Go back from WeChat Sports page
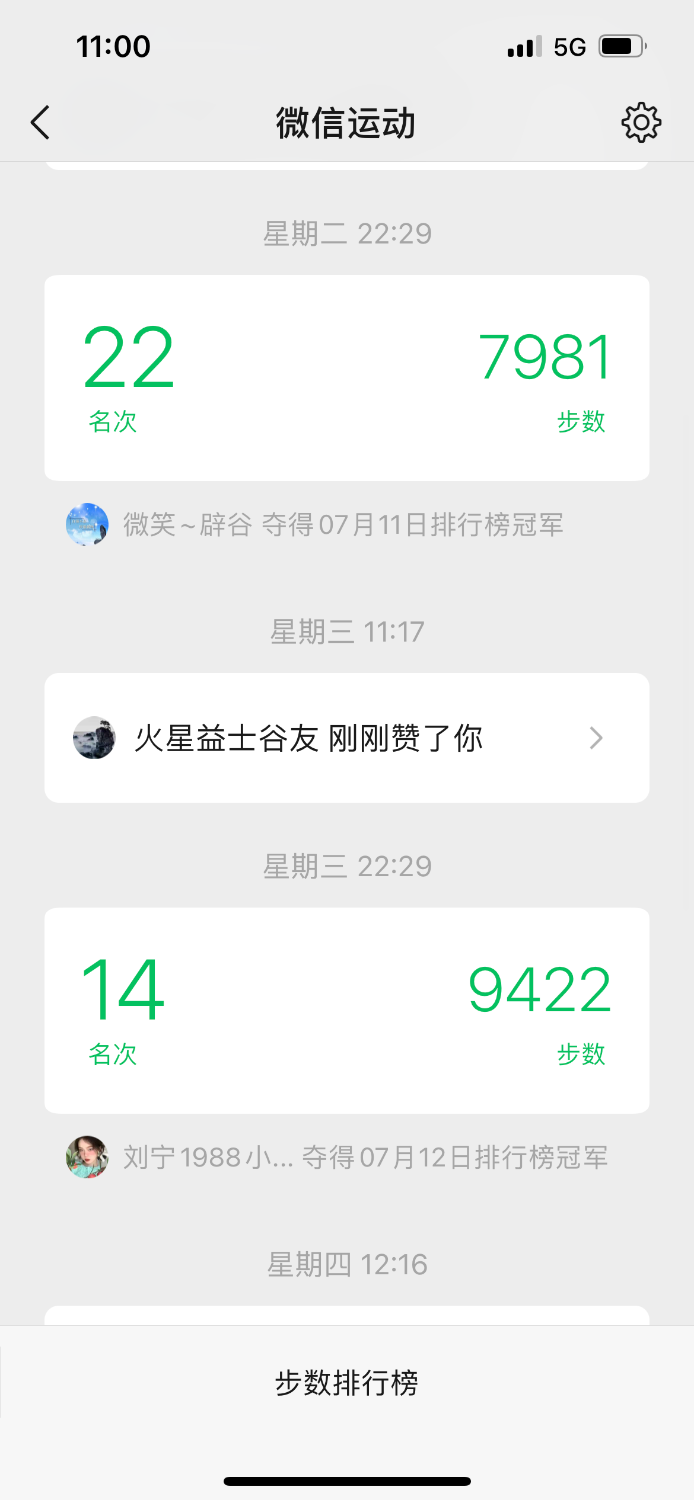The image size is (694, 1500). (40, 123)
